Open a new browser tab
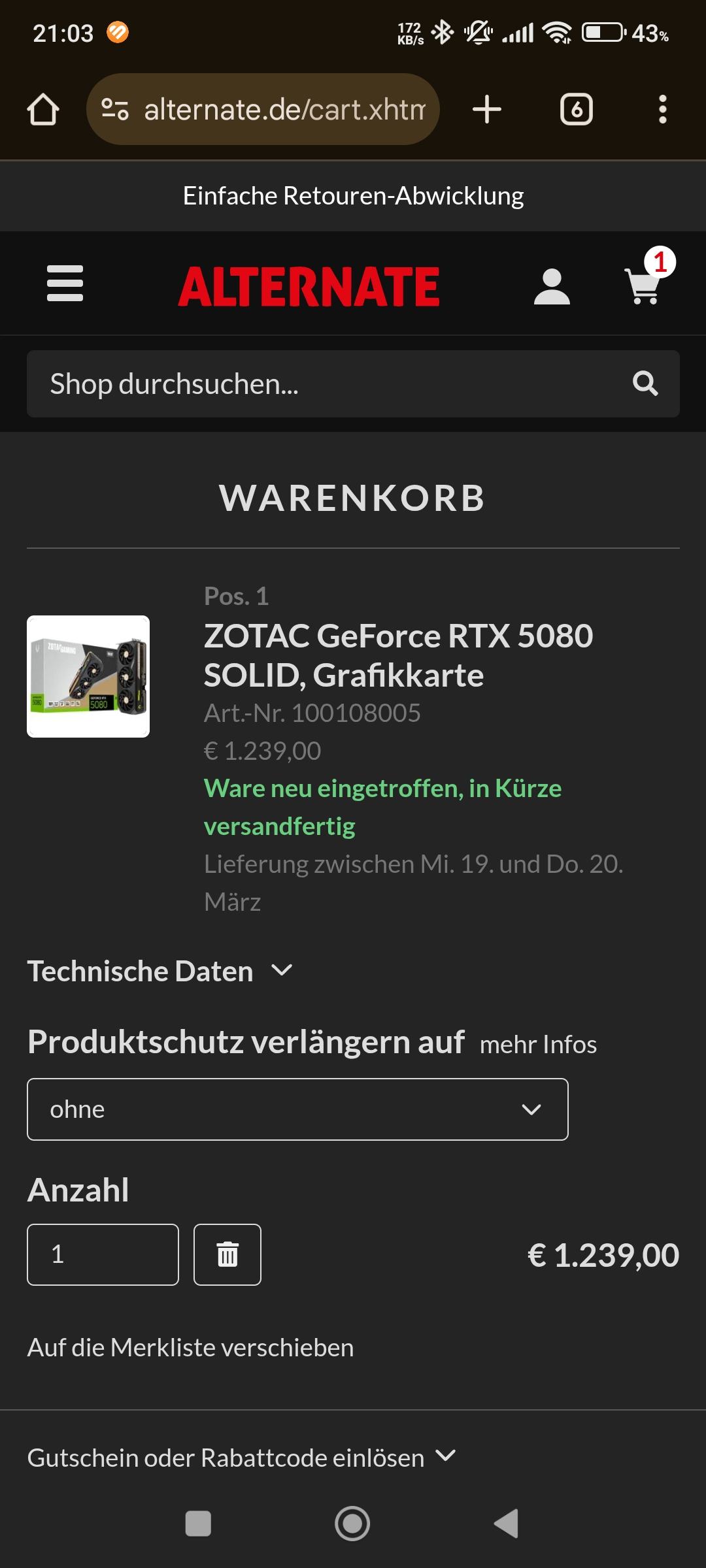 (x=487, y=109)
